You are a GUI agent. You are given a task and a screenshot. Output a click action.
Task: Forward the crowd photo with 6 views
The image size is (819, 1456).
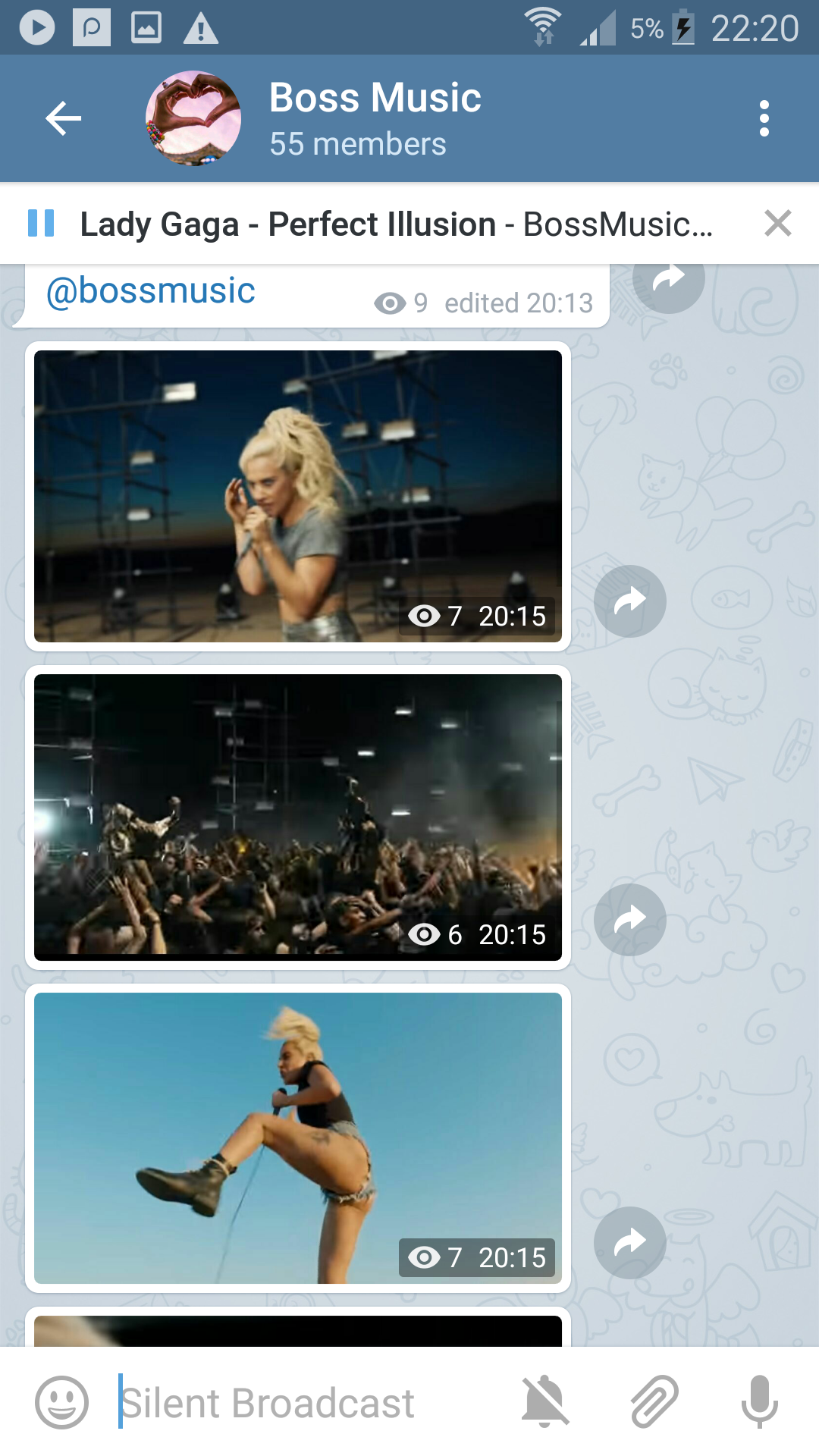[629, 920]
